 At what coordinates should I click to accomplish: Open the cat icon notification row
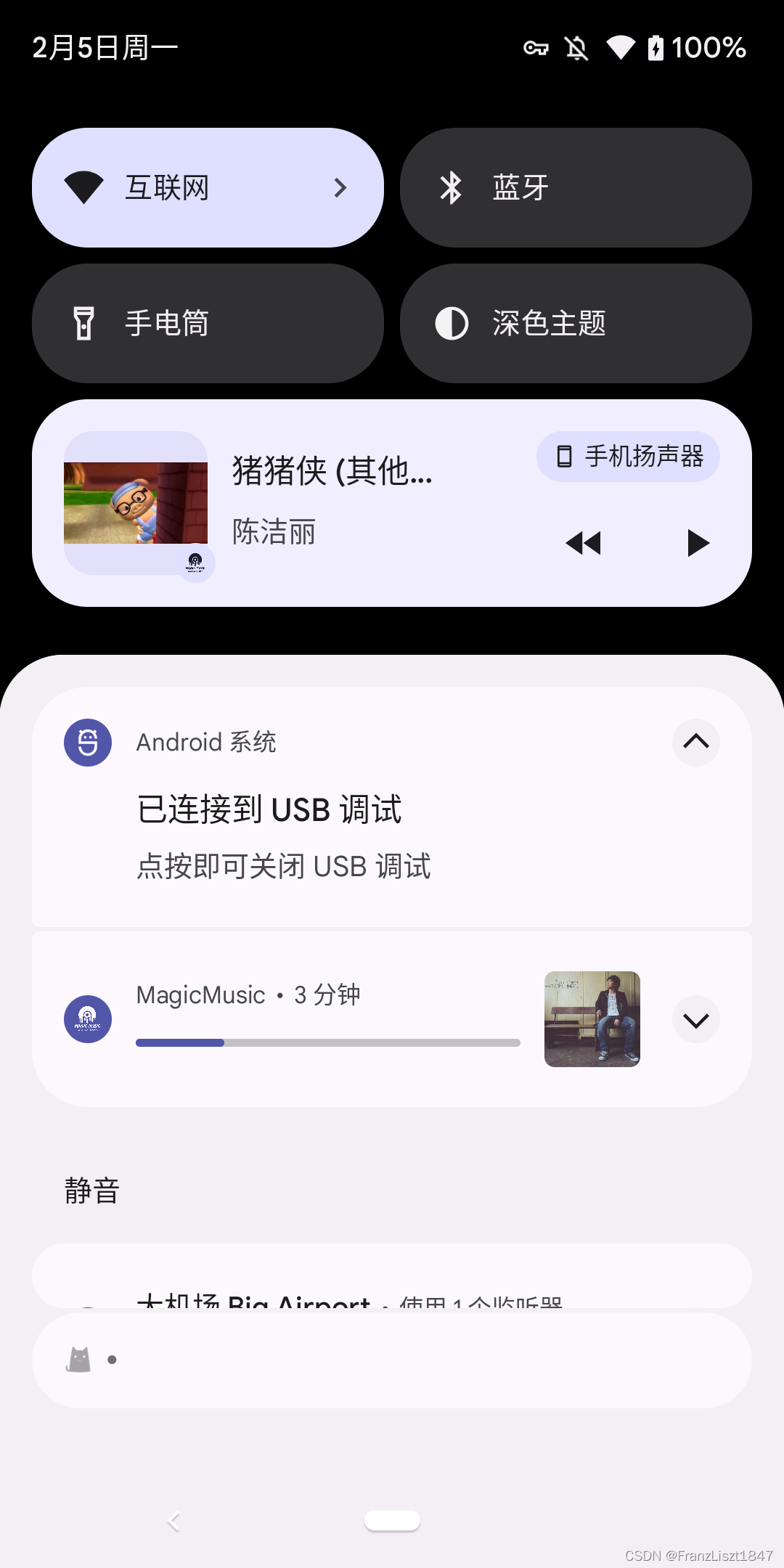[x=392, y=1360]
